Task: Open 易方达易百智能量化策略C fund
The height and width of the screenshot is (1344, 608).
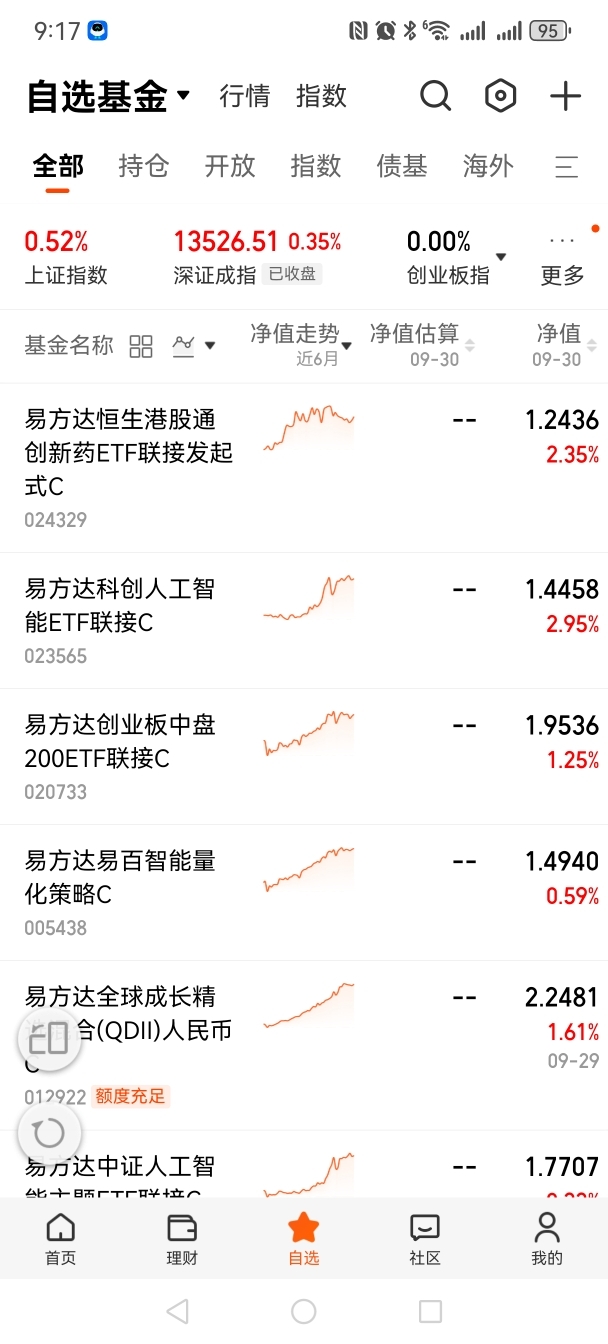Action: pos(120,878)
